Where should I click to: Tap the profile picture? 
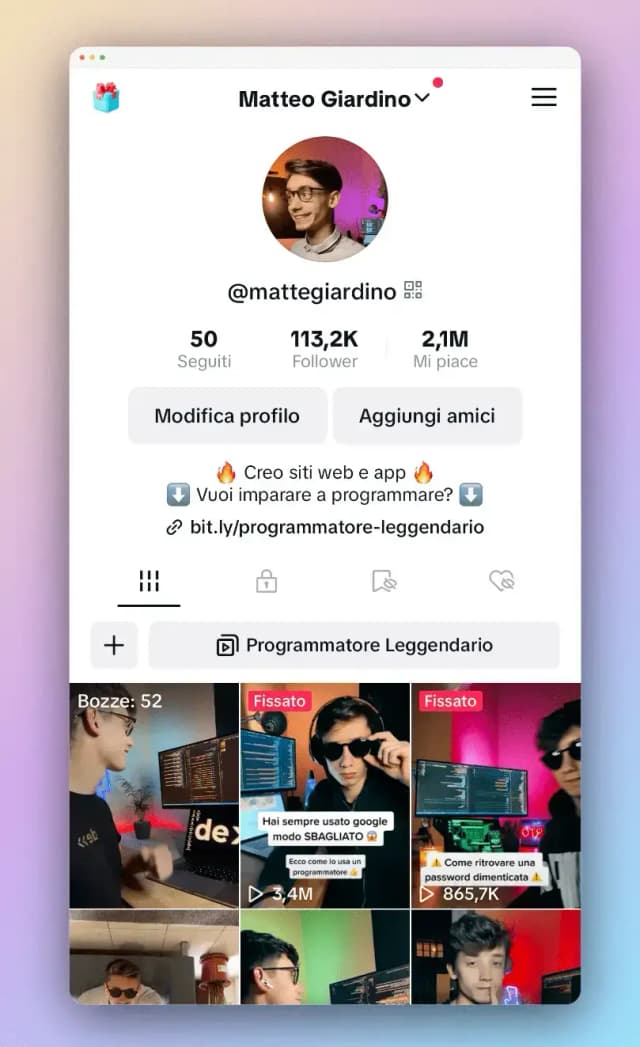coord(325,199)
